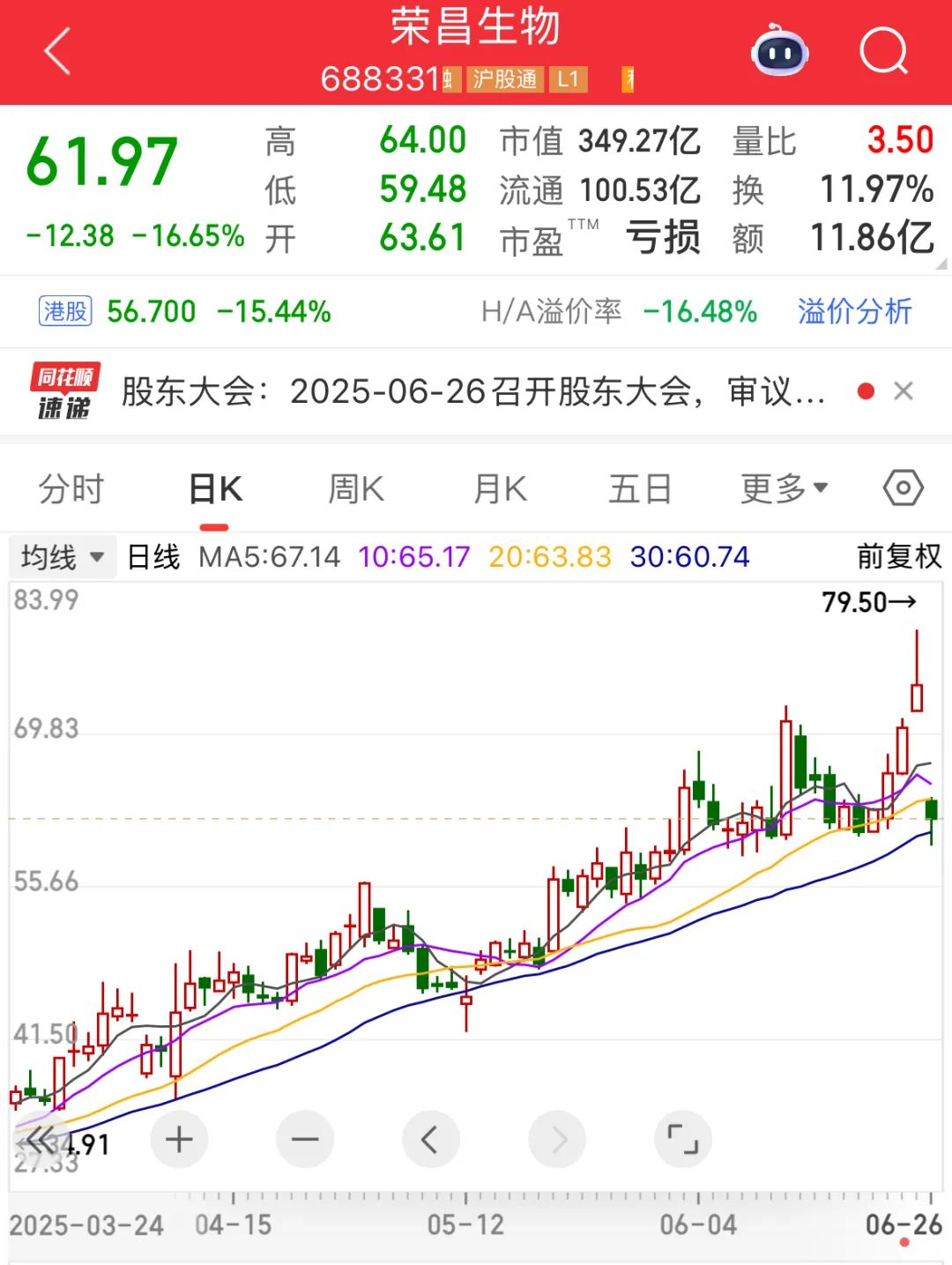Move chart to earlier candles
Screen dimensions: 952x1265
(431, 1140)
